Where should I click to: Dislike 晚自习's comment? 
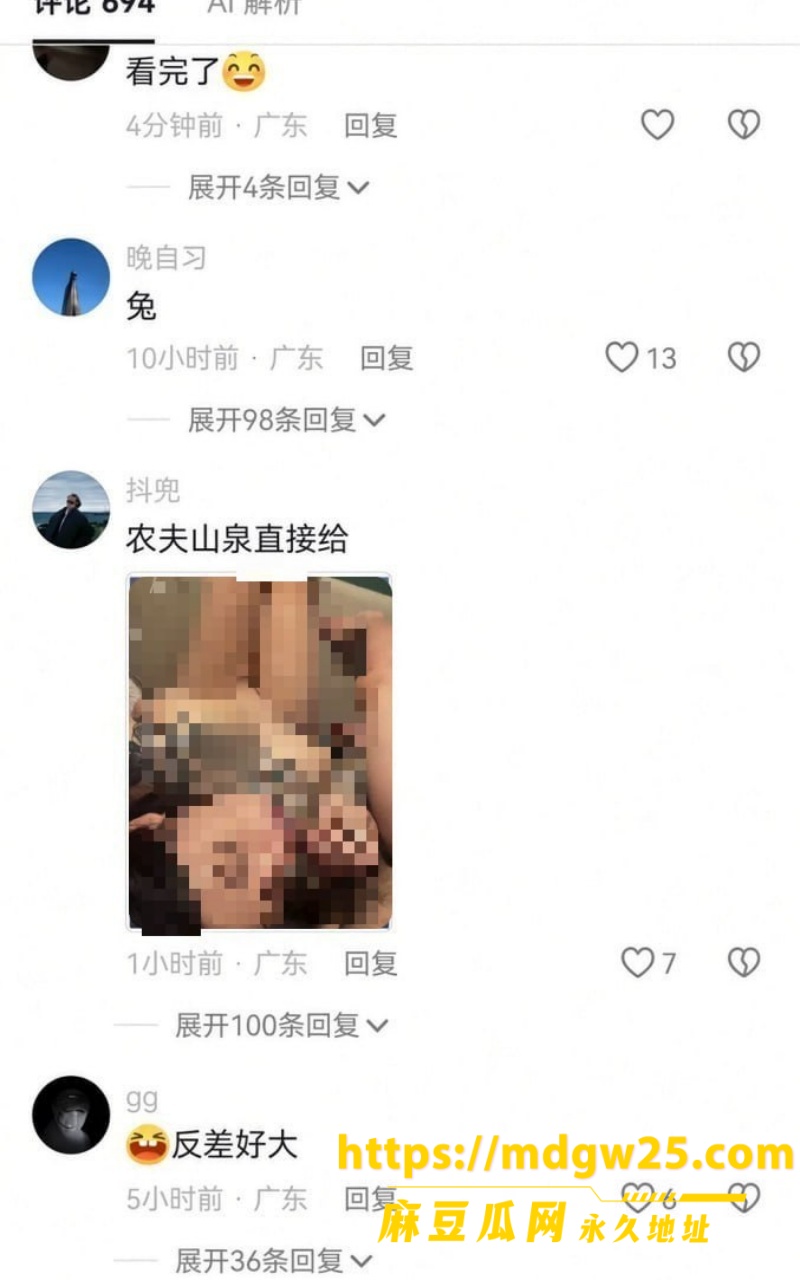[743, 357]
